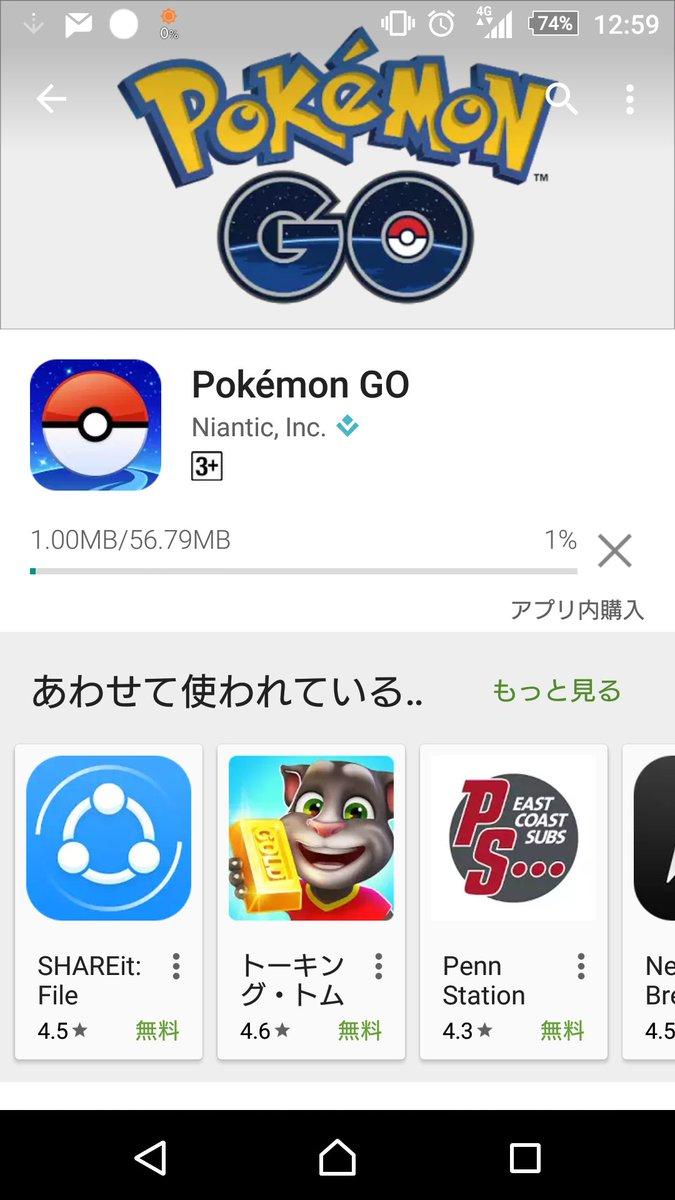Open options menu for SHAREit: File
The height and width of the screenshot is (1200, 675).
click(x=176, y=966)
